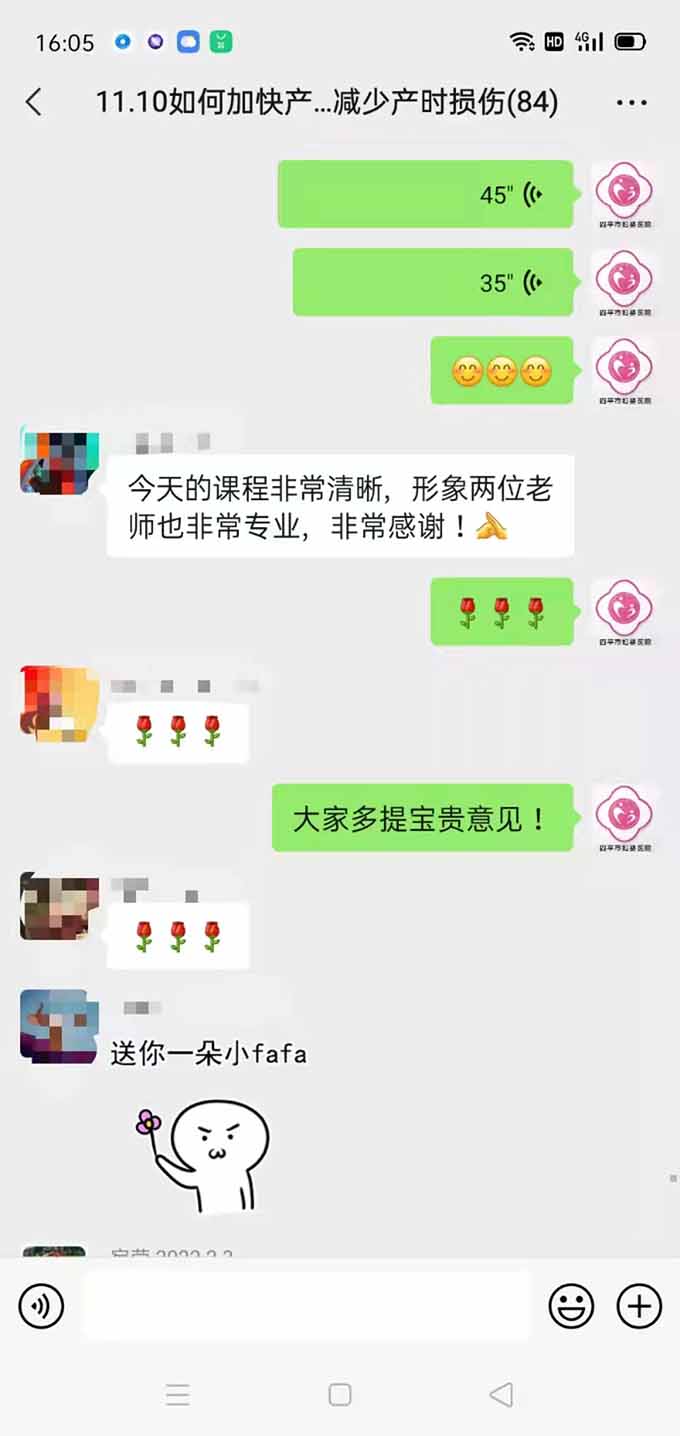Open the emoji picker
Viewport: 680px width, 1436px height.
pyautogui.click(x=571, y=1306)
